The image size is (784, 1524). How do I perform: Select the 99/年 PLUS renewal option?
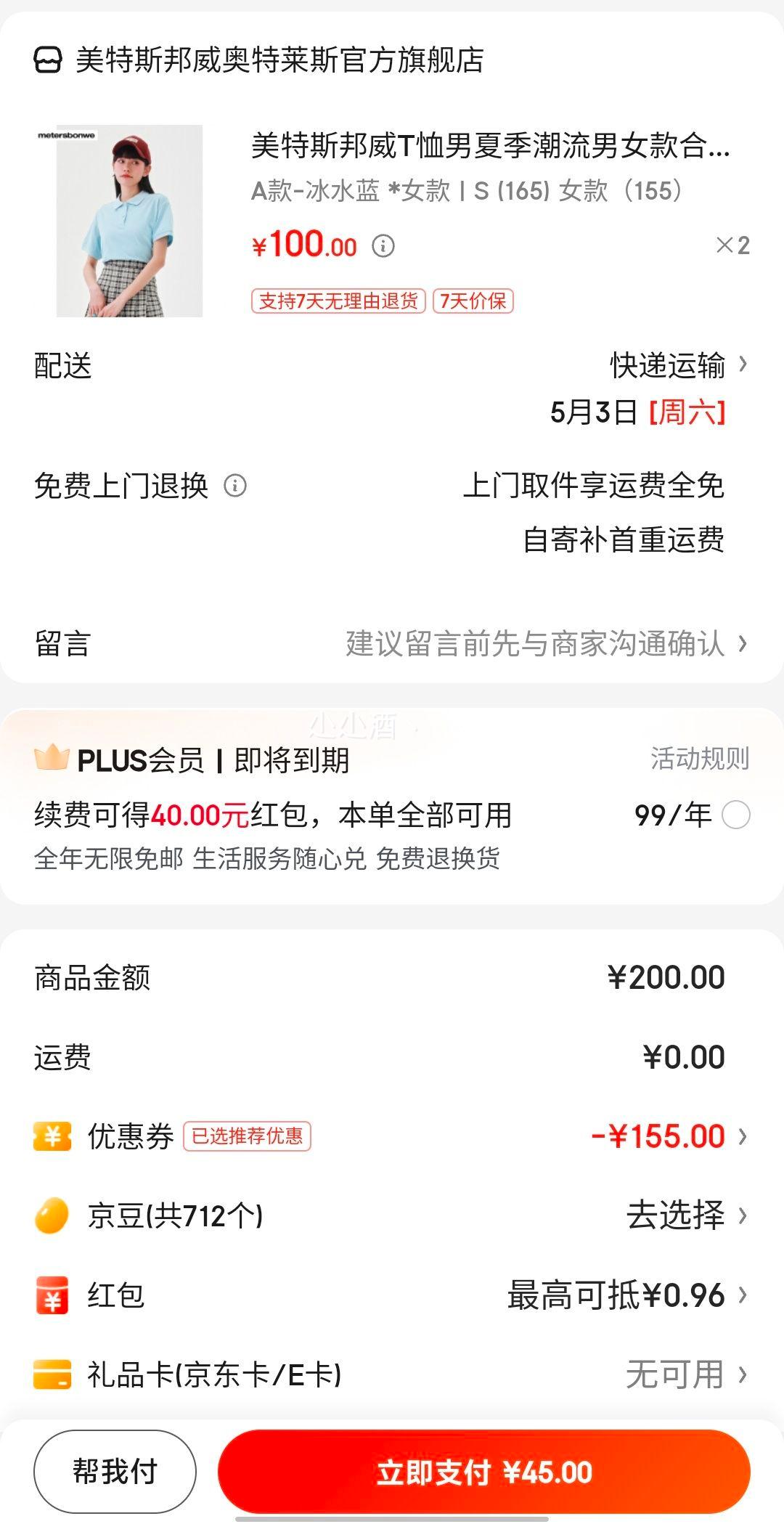[735, 815]
